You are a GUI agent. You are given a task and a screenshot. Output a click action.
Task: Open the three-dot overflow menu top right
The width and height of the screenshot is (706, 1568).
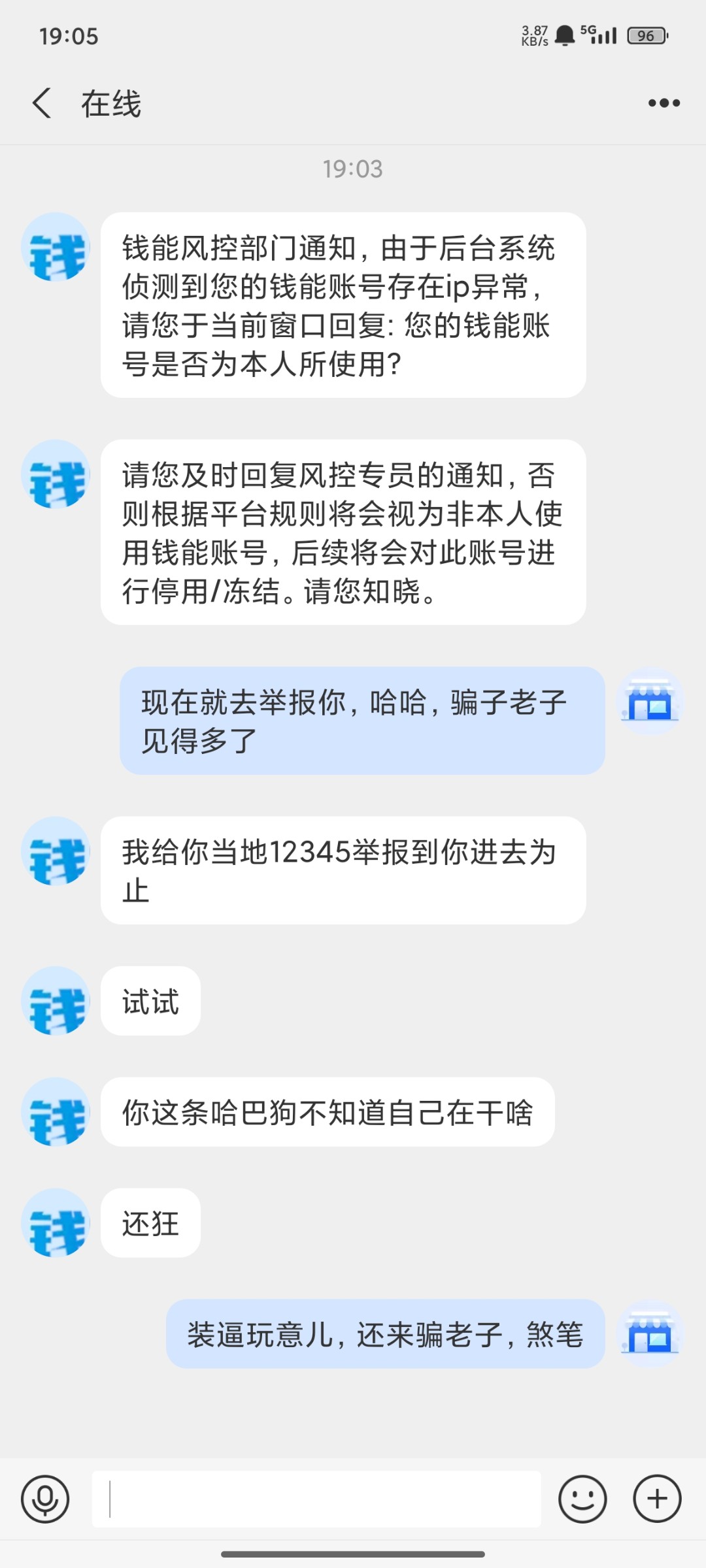pyautogui.click(x=664, y=102)
